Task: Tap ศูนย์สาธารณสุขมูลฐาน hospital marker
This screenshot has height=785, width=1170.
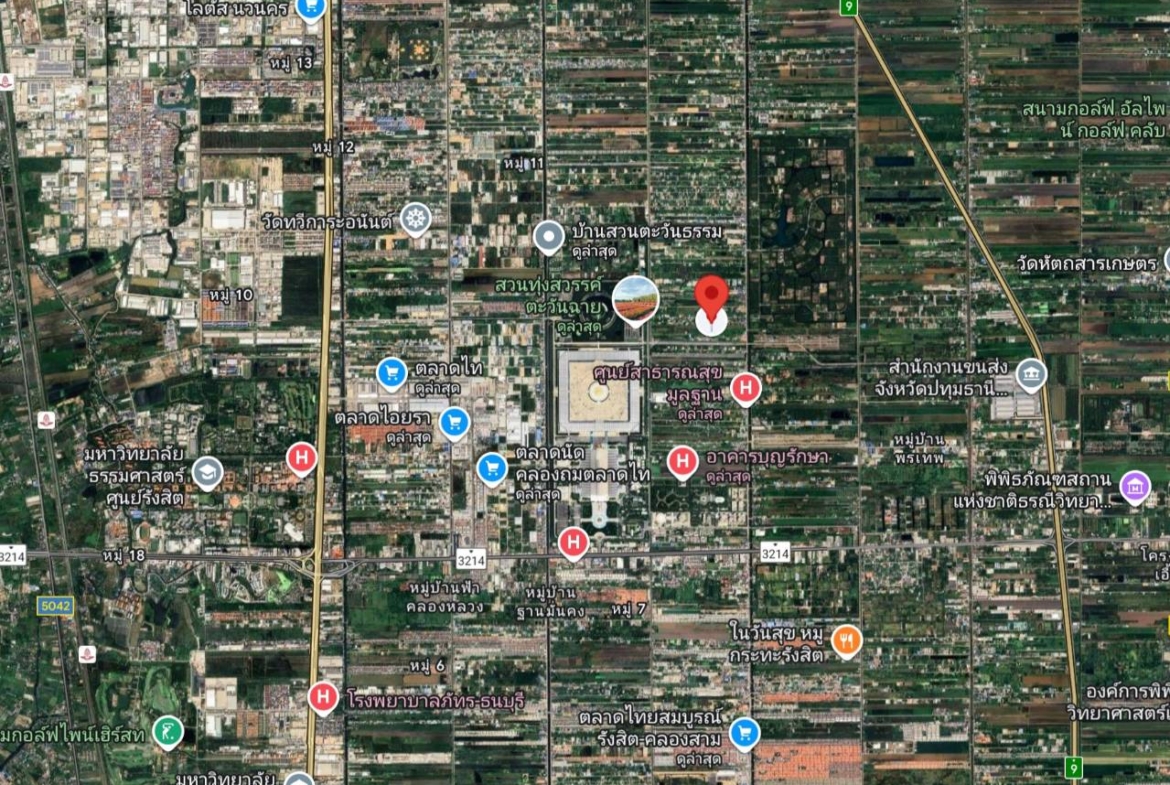Action: 745,388
